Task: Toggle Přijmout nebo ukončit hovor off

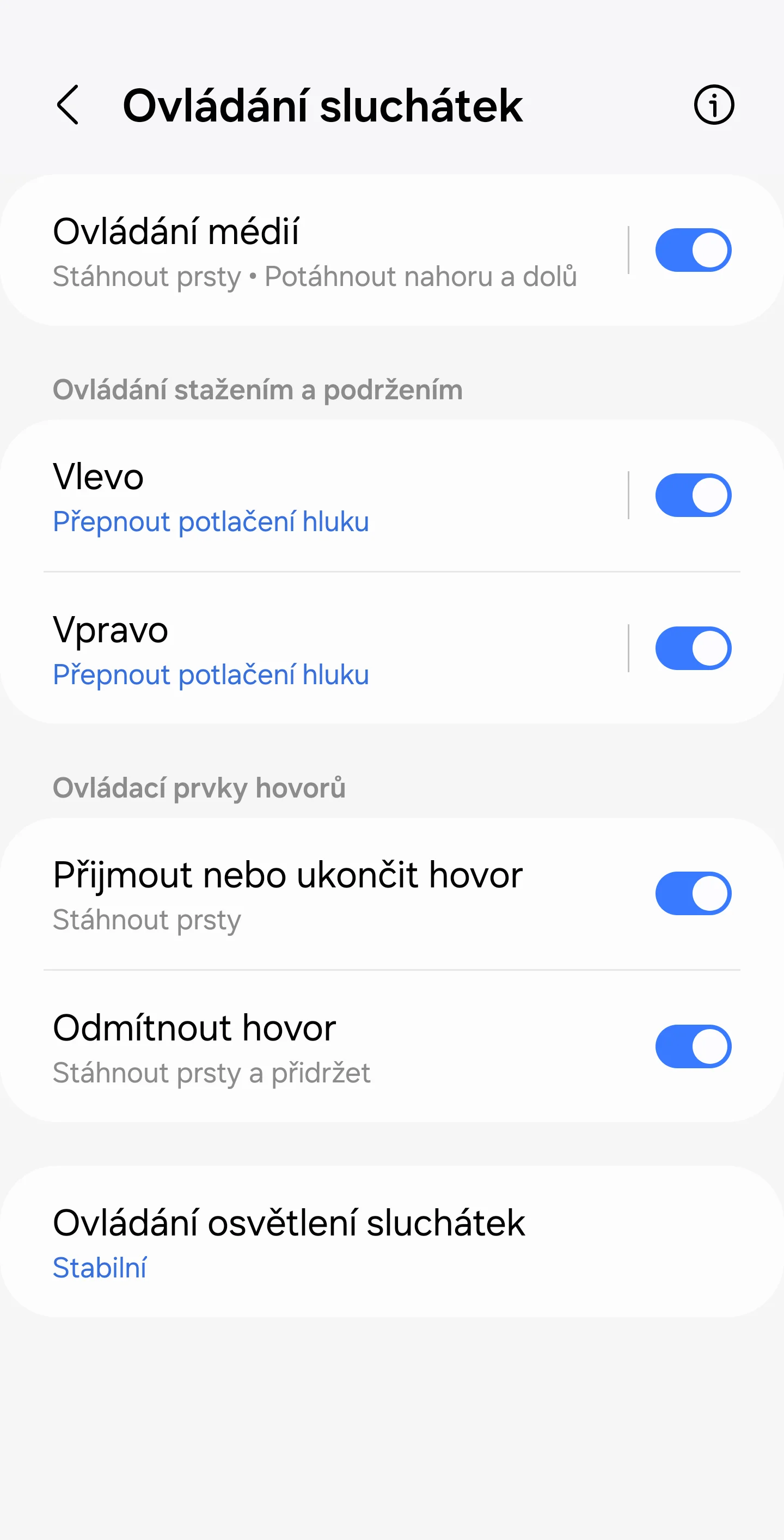Action: [x=693, y=893]
